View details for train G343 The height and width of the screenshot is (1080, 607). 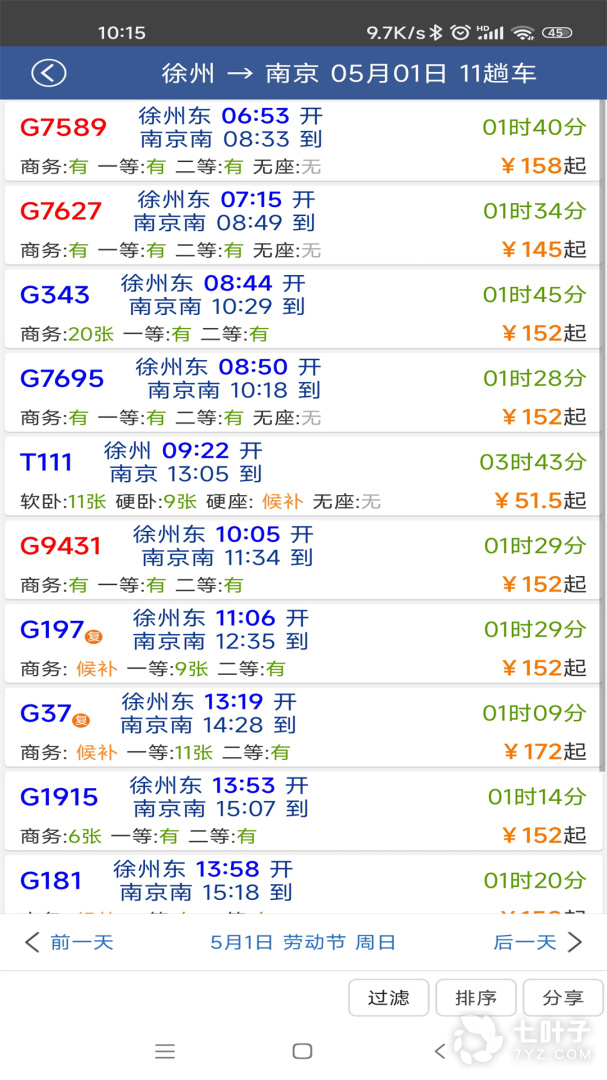tap(303, 308)
